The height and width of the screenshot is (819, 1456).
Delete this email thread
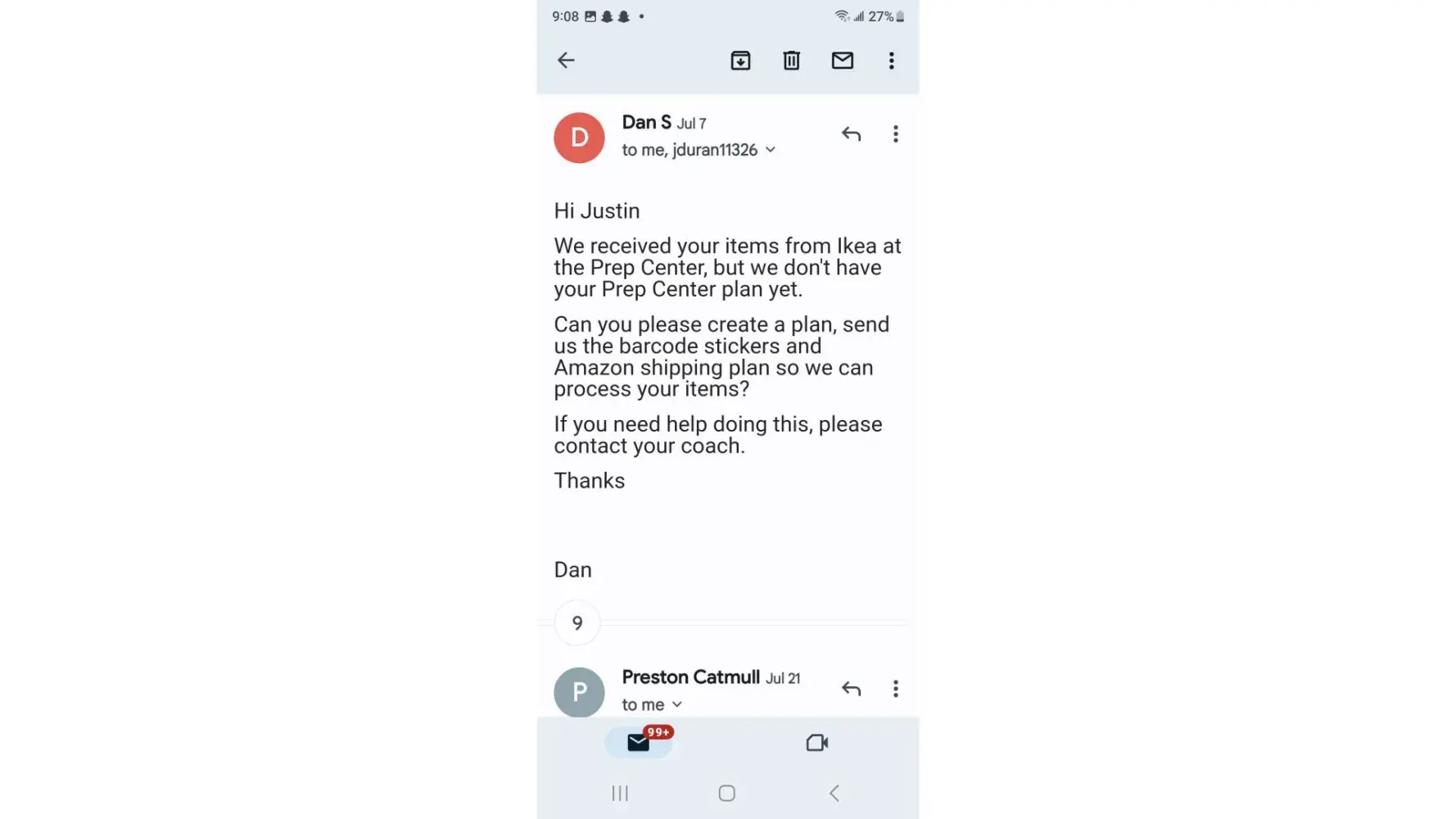(791, 60)
